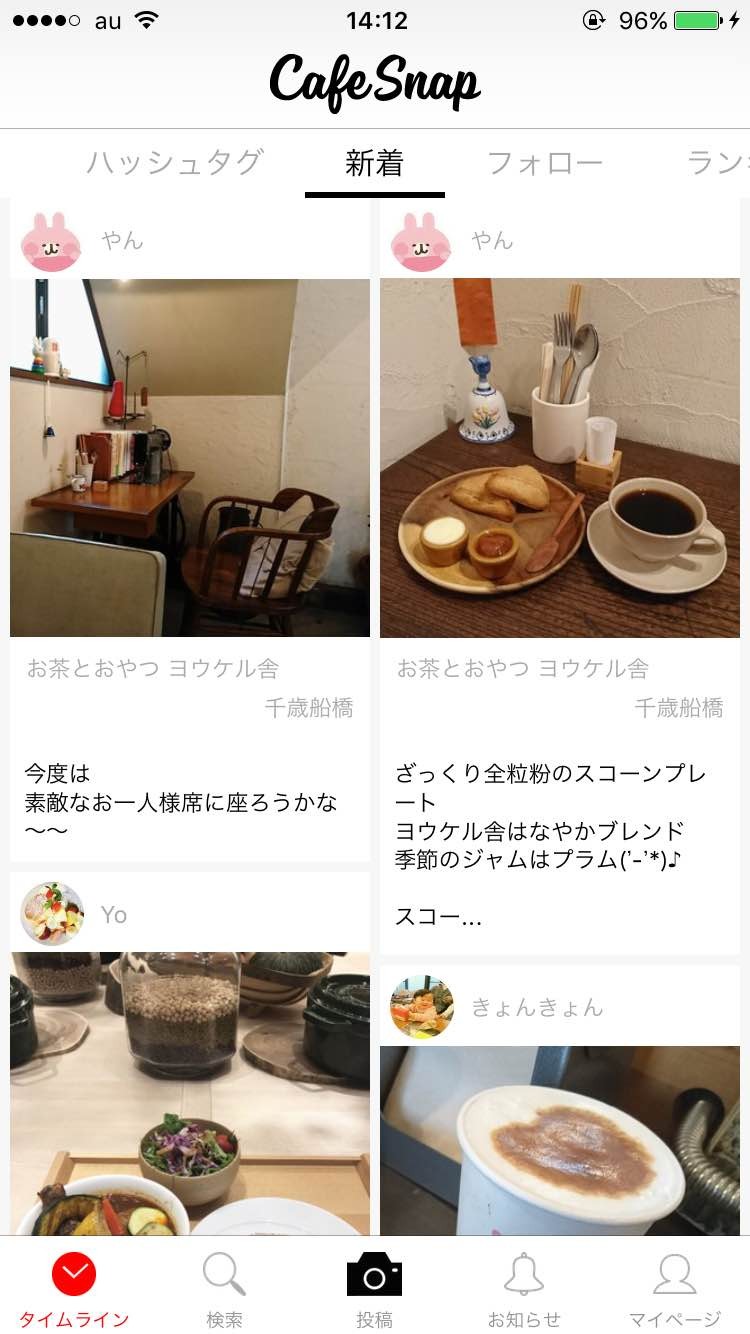View きょんきょん's profile avatar
The height and width of the screenshot is (1334, 750).
pyautogui.click(x=422, y=1007)
